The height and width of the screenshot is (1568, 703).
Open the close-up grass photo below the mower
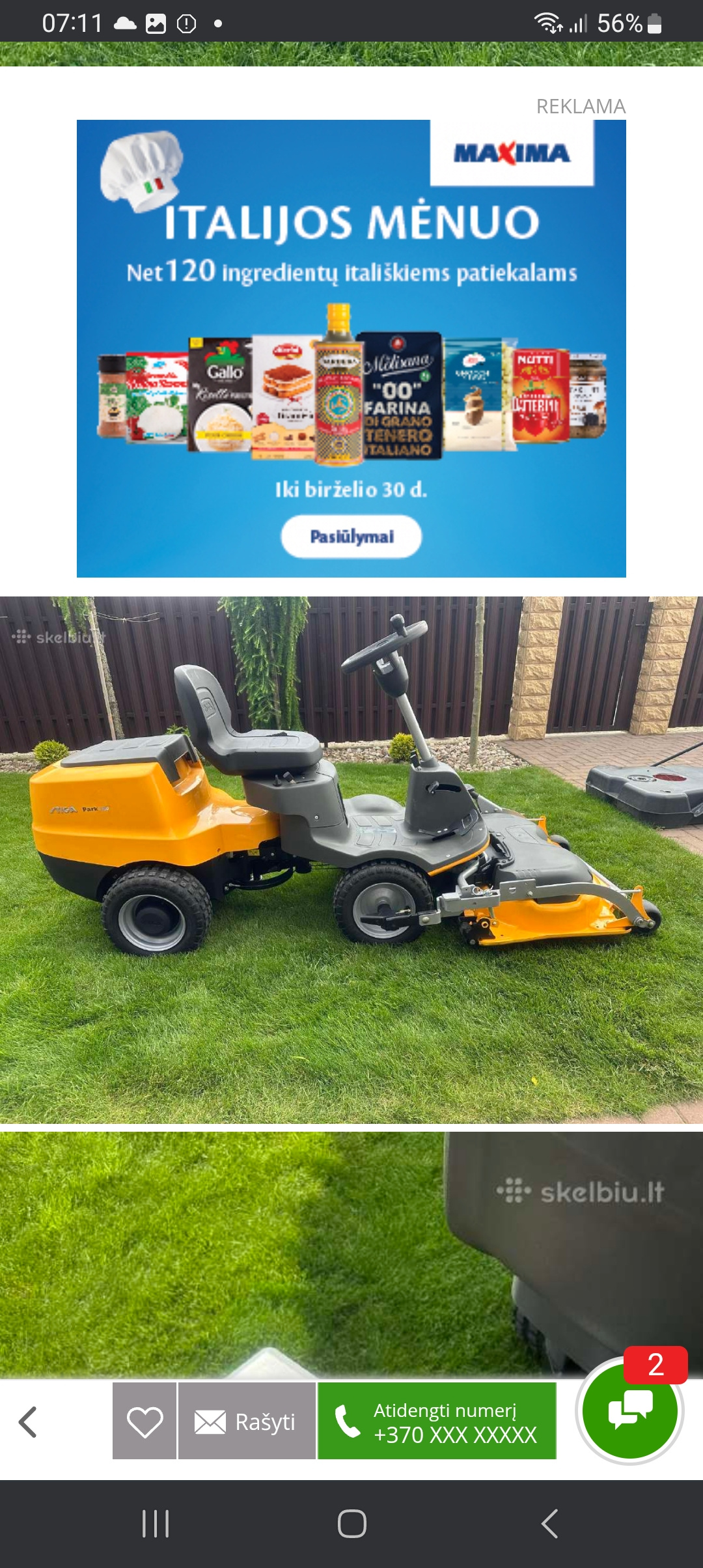point(351,1253)
